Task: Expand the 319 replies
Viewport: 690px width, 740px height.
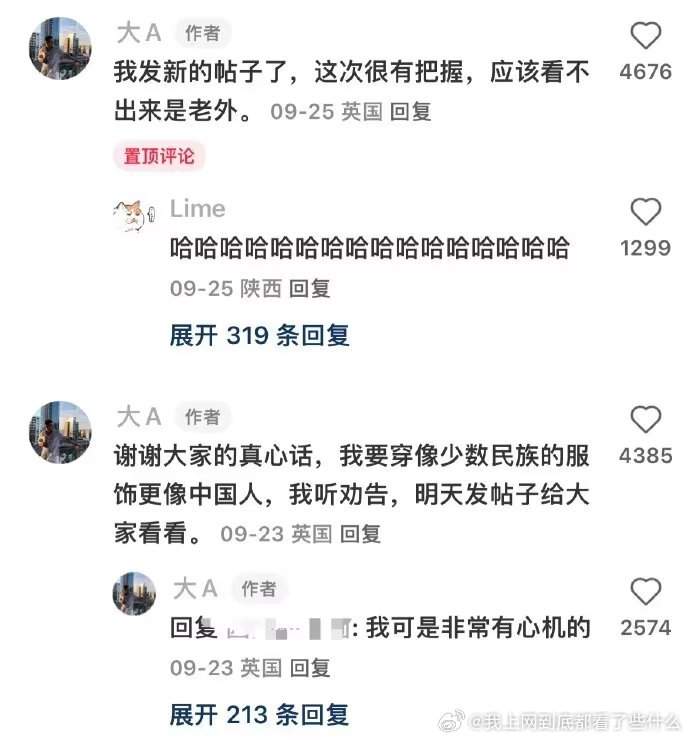Action: (259, 335)
